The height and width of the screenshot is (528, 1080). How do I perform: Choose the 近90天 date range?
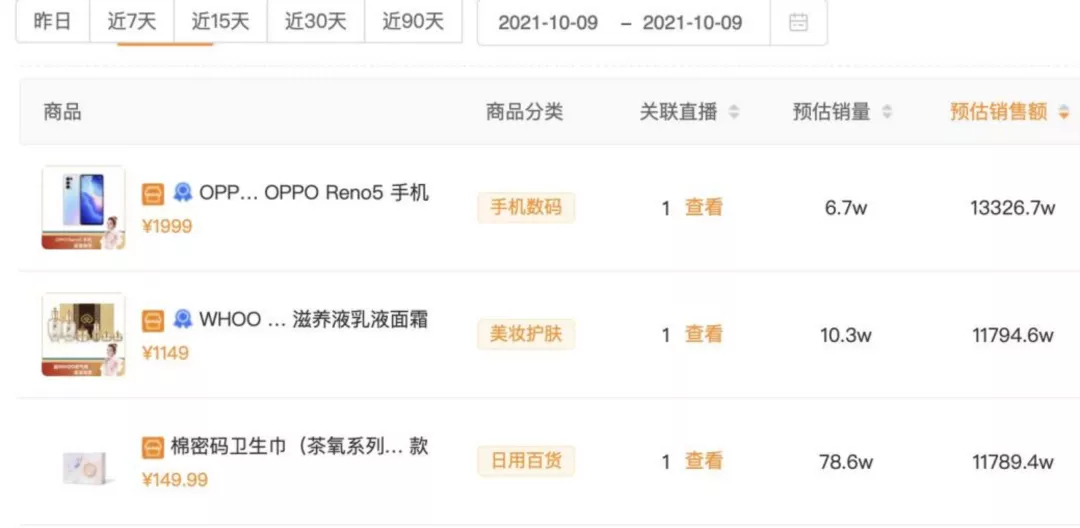point(412,21)
